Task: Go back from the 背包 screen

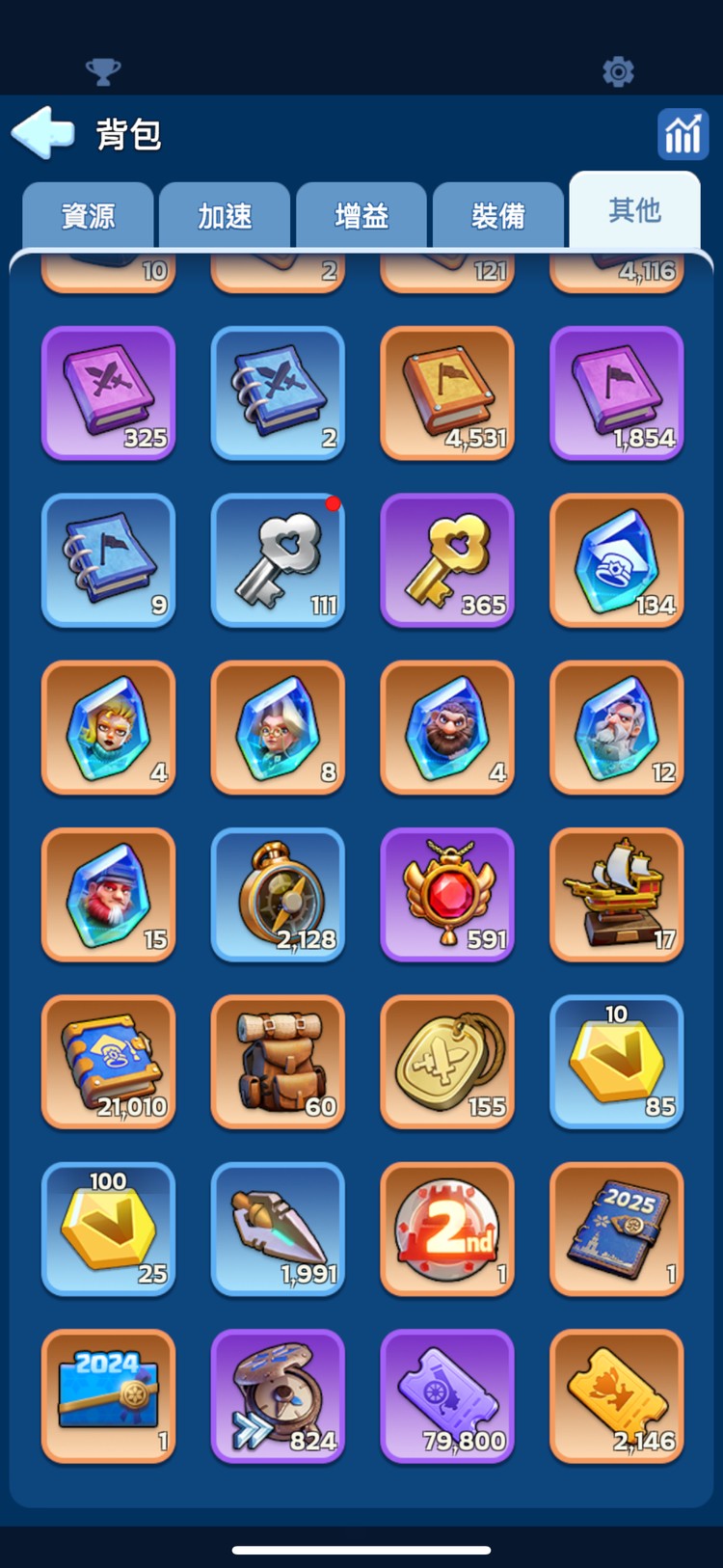Action: (43, 132)
